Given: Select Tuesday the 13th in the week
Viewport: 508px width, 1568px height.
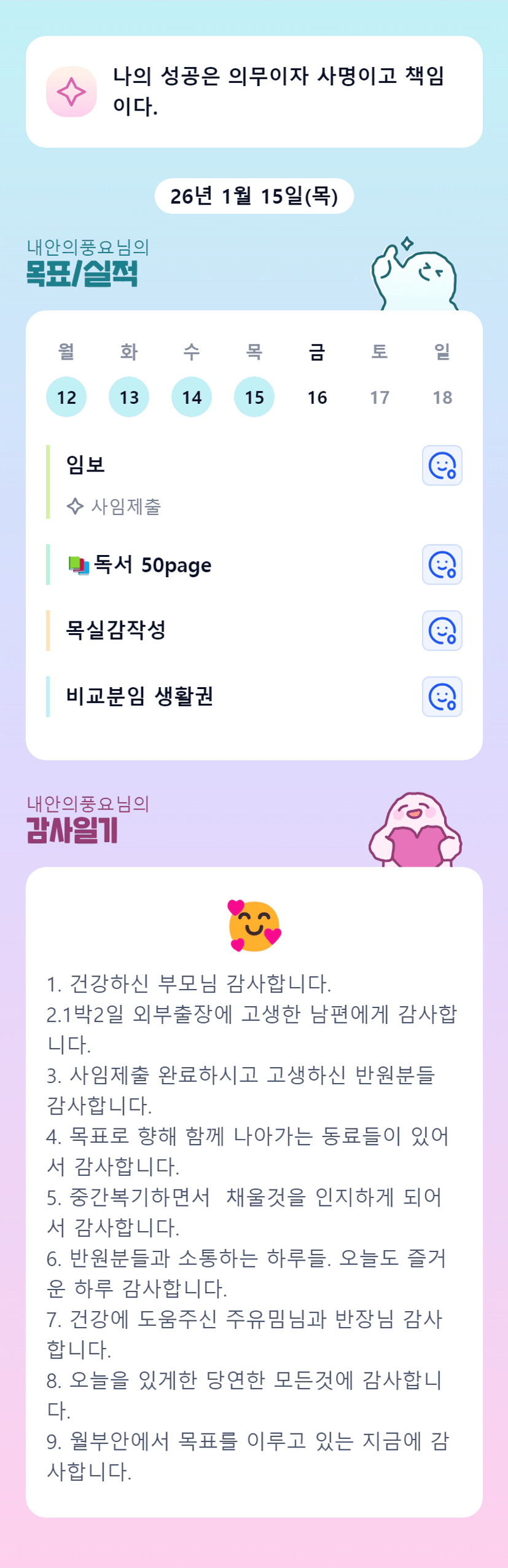Looking at the screenshot, I should pyautogui.click(x=129, y=397).
